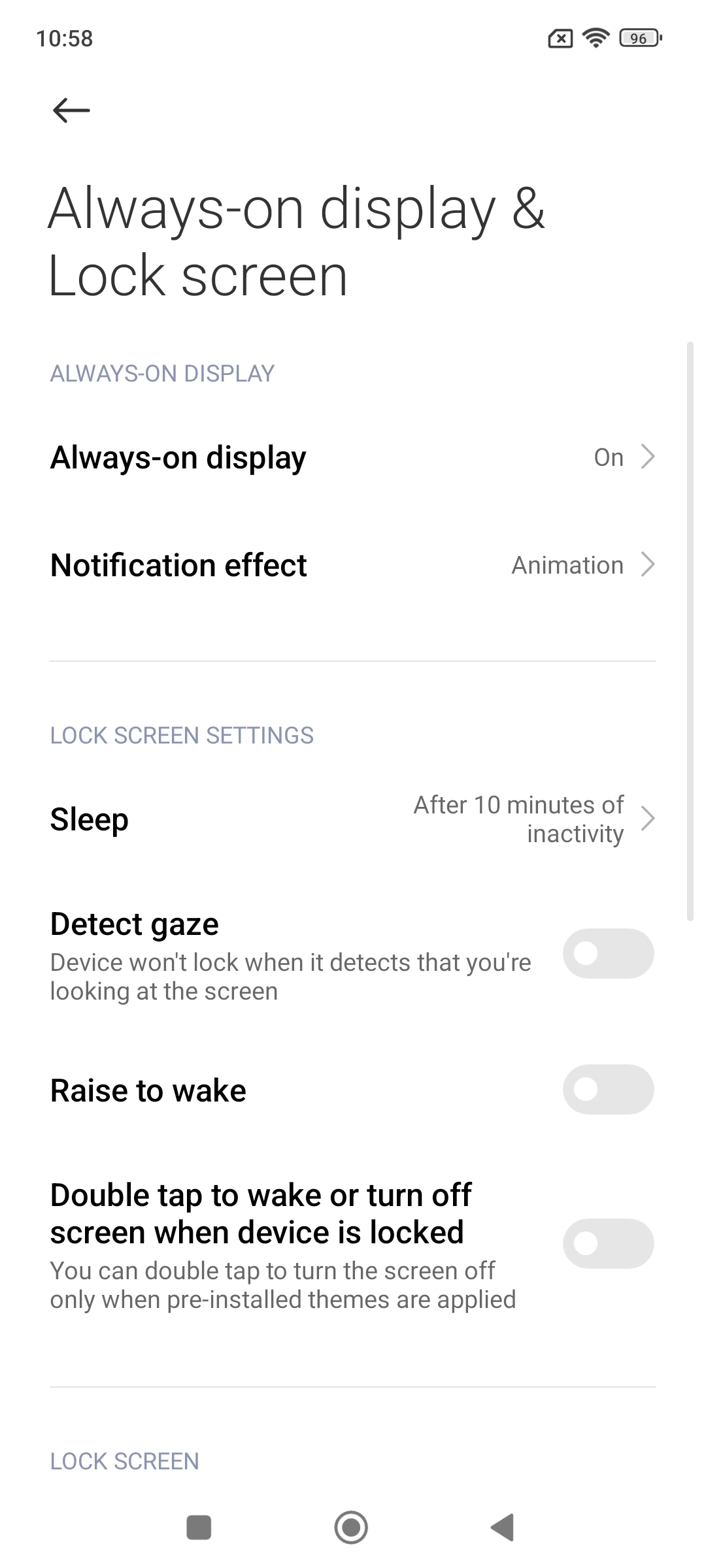Enable the Detect gaze switch
This screenshot has width=706, height=1568.
(608, 953)
